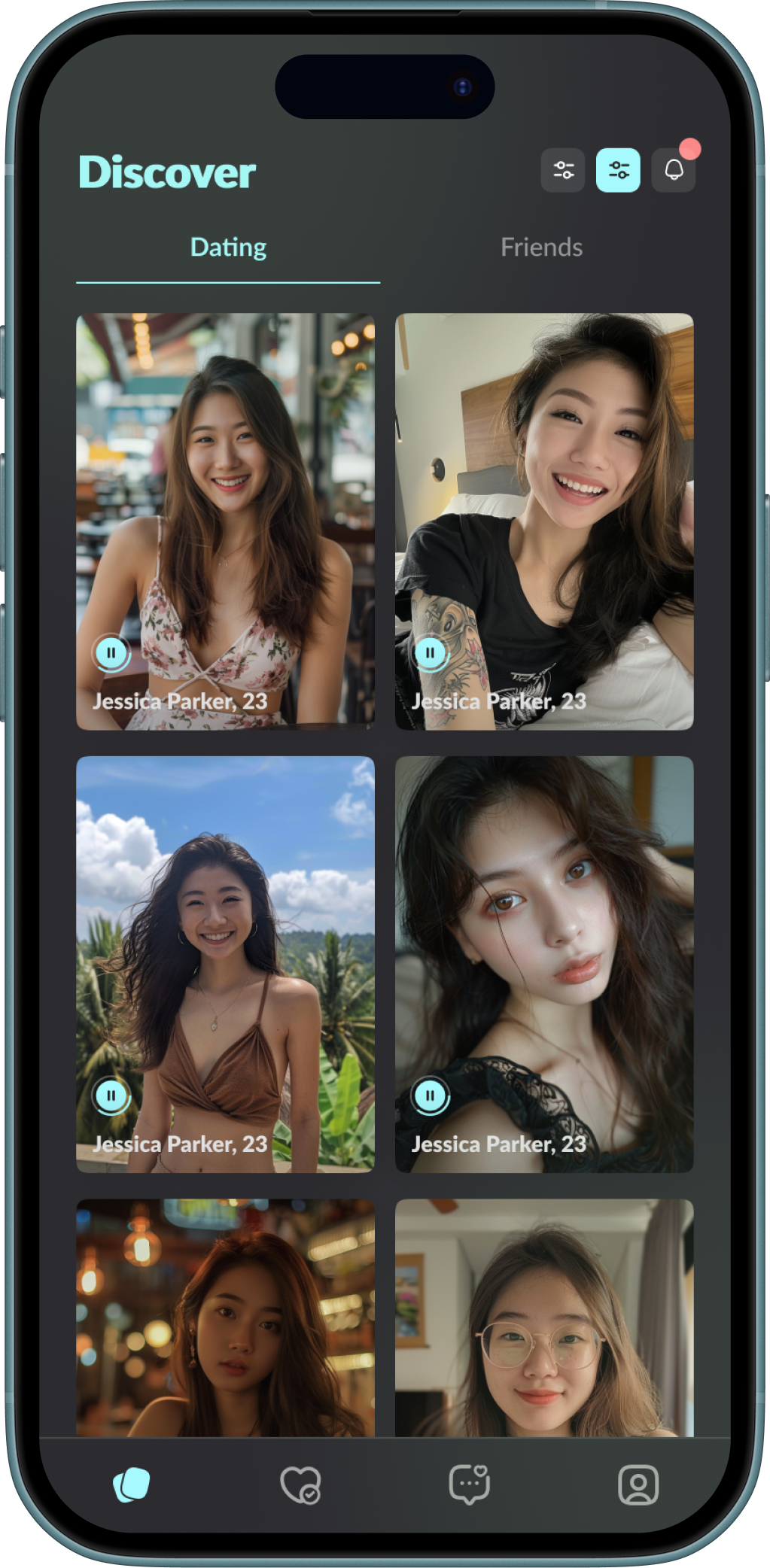
Task: Pause the card of Jessica by palm trees
Action: point(111,1095)
